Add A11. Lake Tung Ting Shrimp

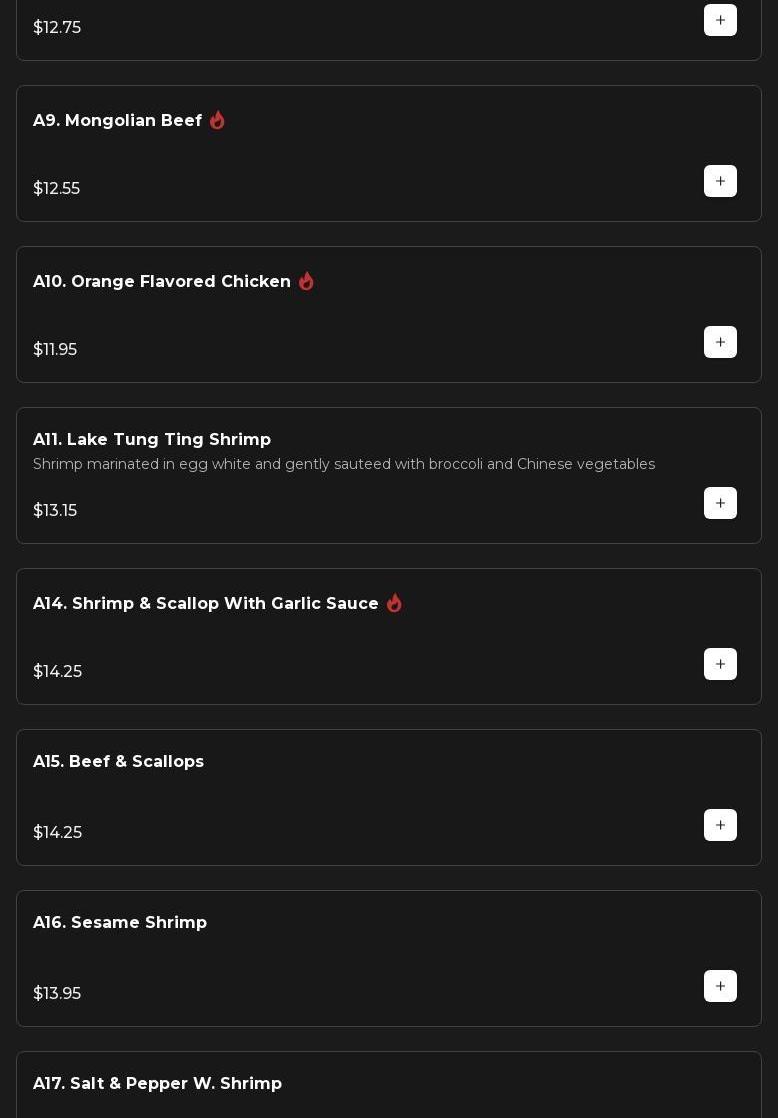720,503
